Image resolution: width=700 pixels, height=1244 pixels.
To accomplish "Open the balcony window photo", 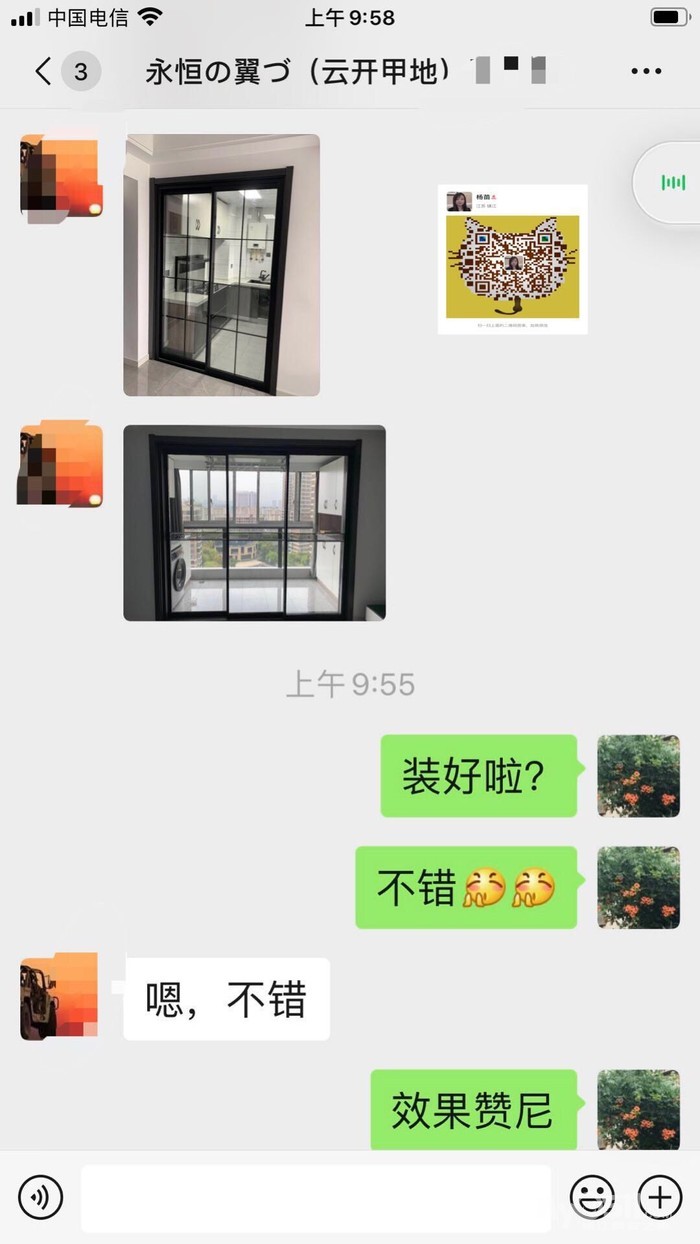I will 254,523.
